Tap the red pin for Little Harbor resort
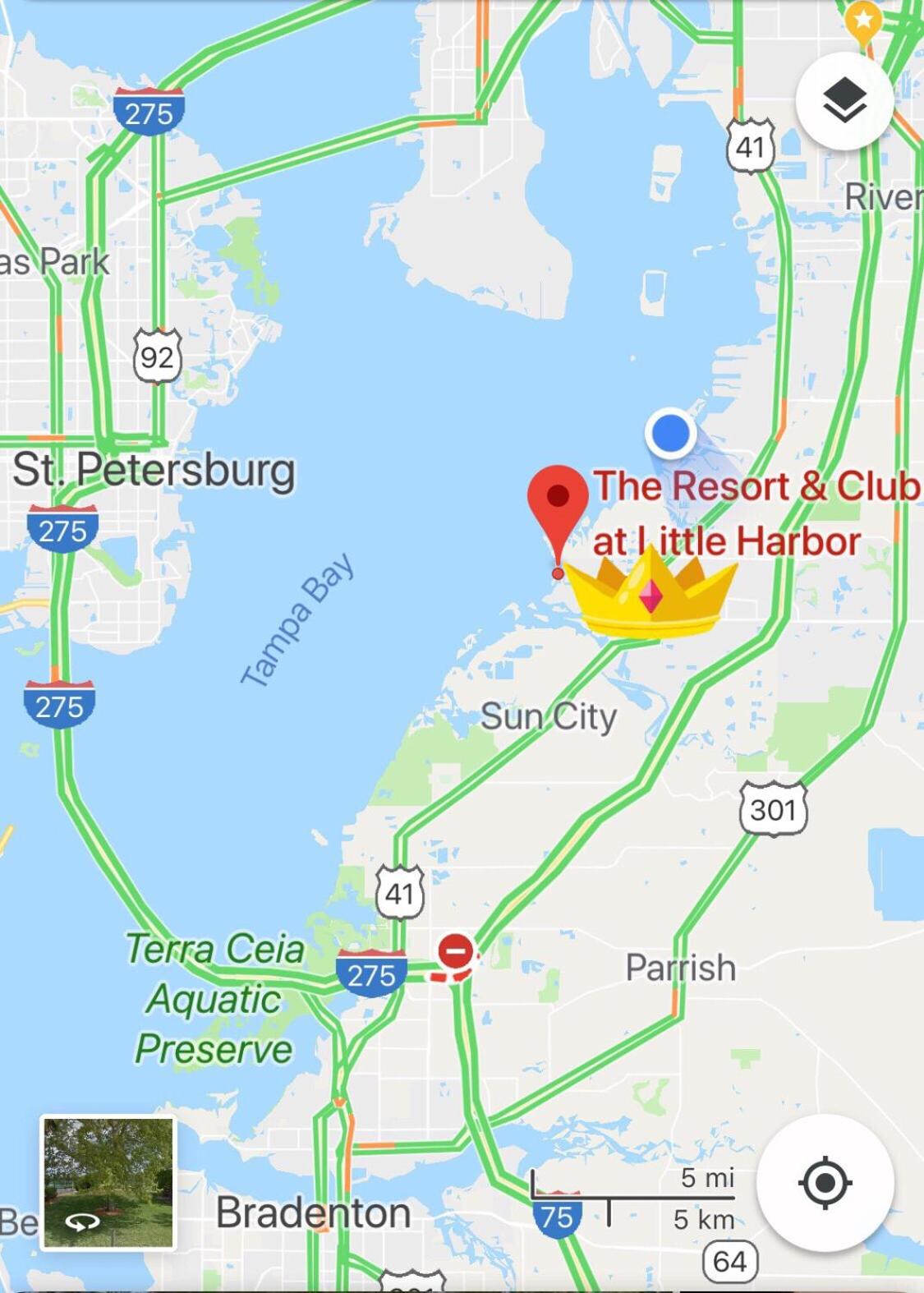The image size is (924, 1293). coord(558,501)
